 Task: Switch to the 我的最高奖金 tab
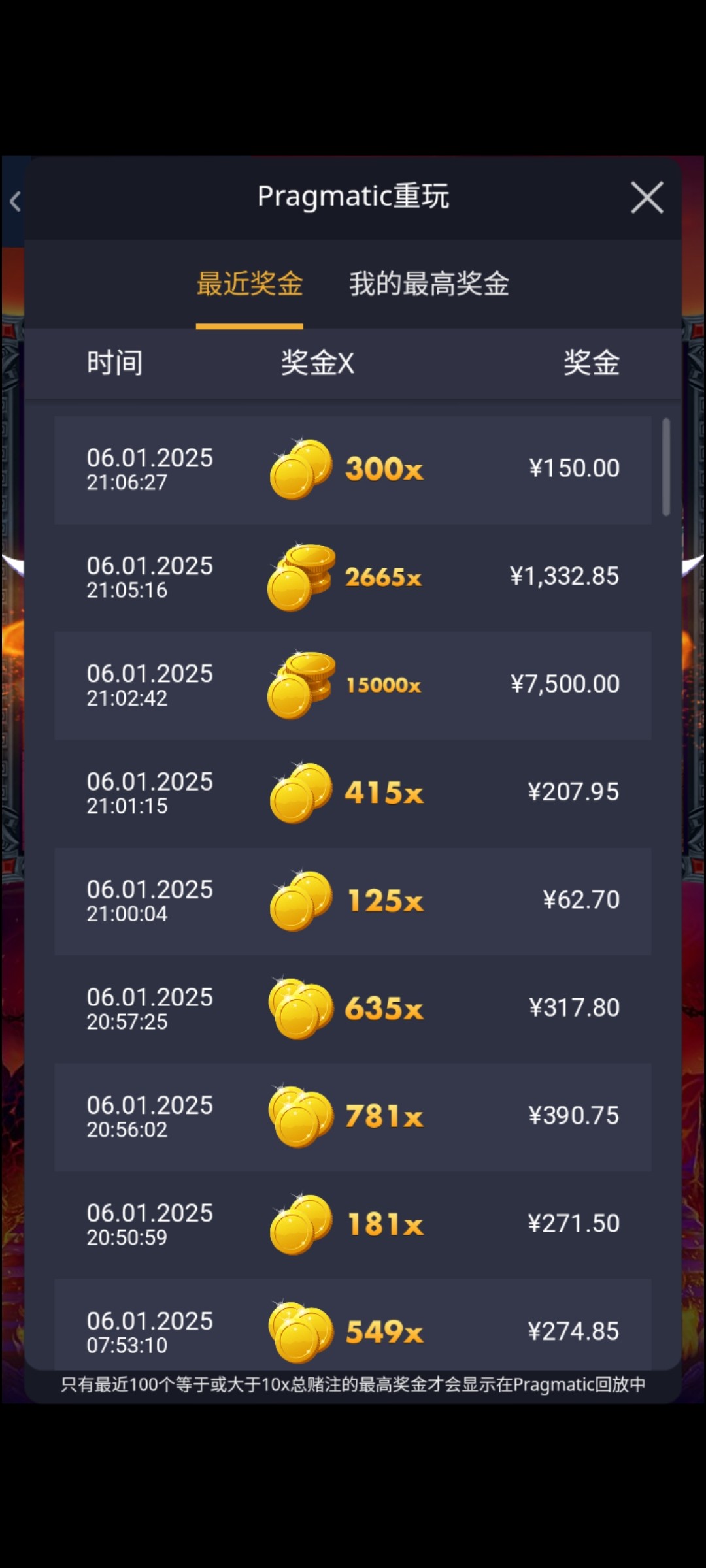click(x=429, y=284)
